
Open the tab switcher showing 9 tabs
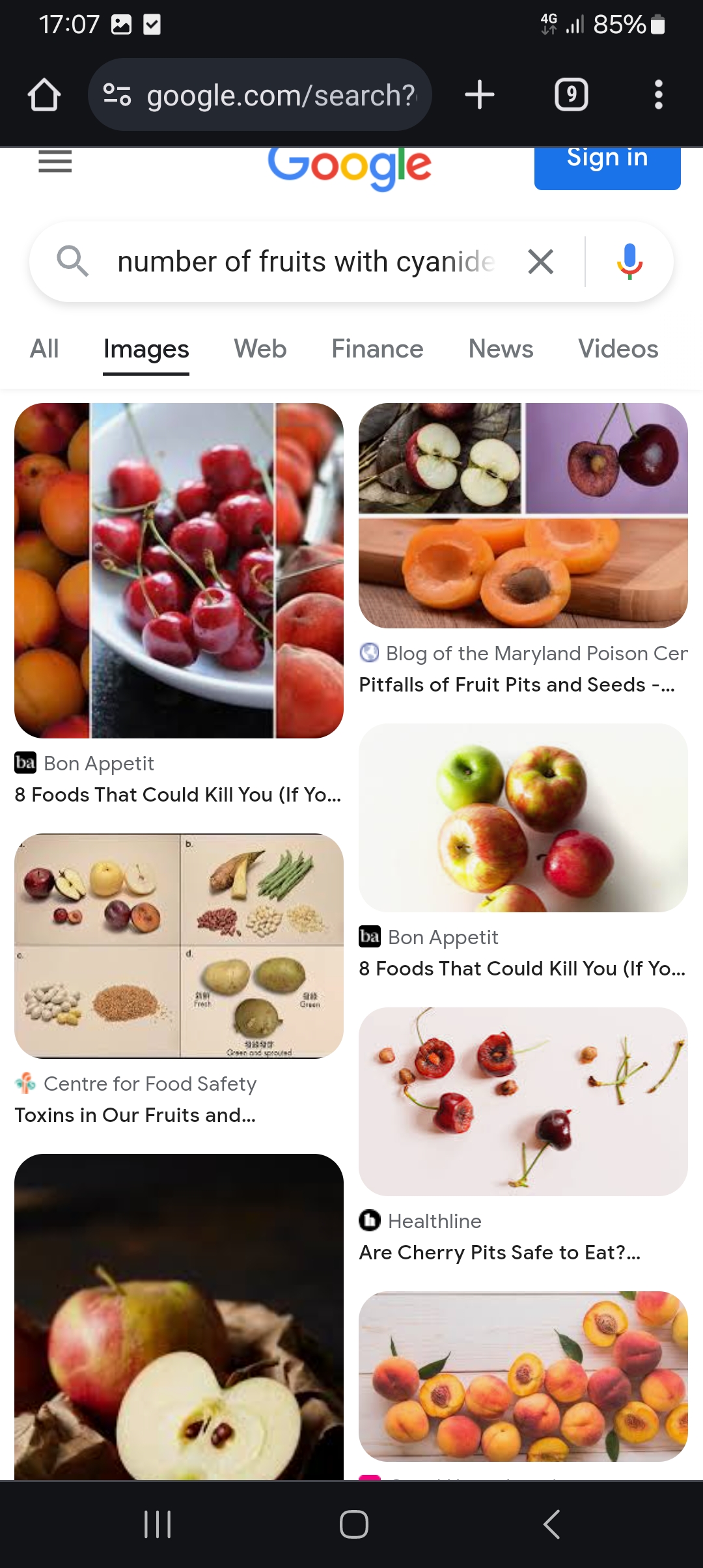571,95
